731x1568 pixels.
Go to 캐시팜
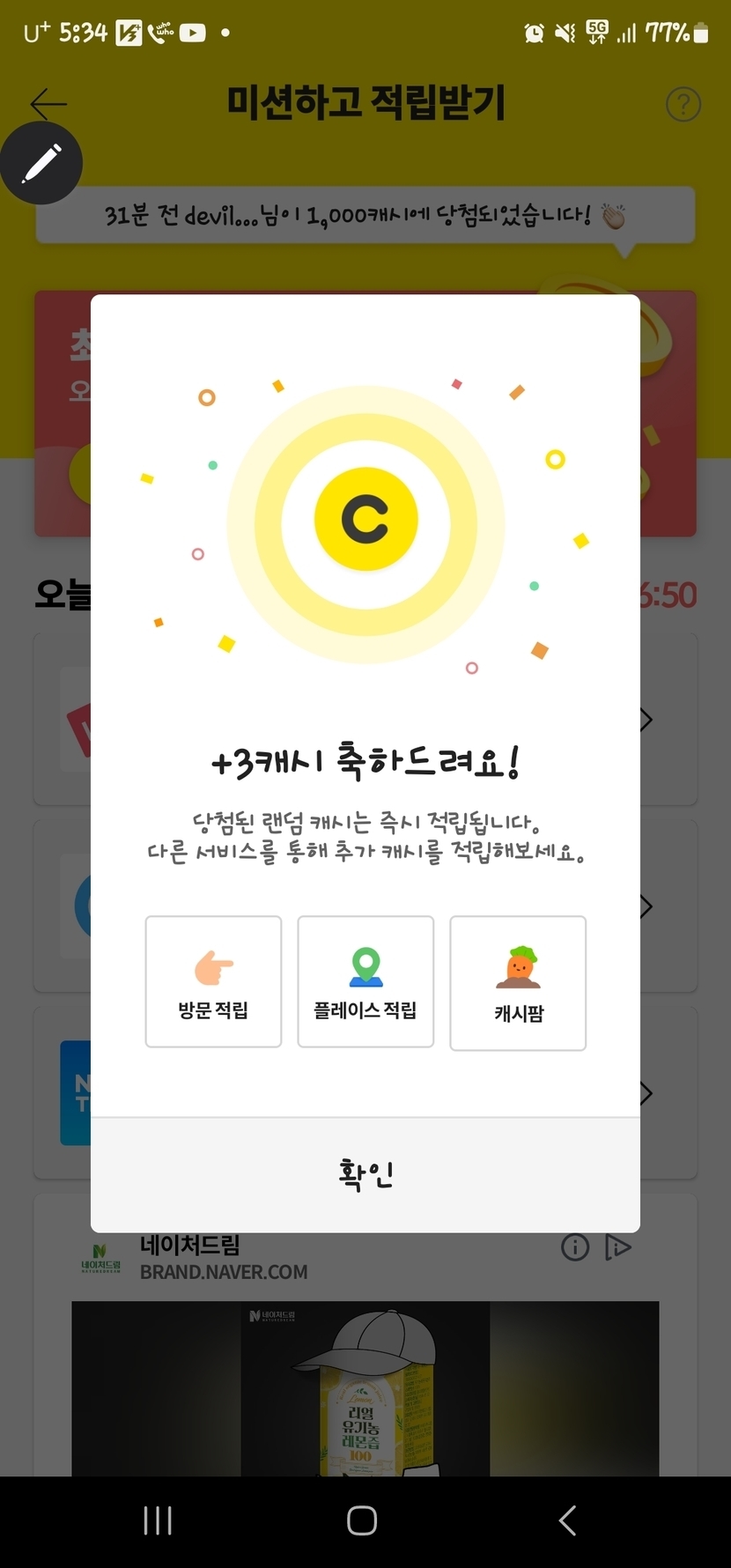click(518, 983)
